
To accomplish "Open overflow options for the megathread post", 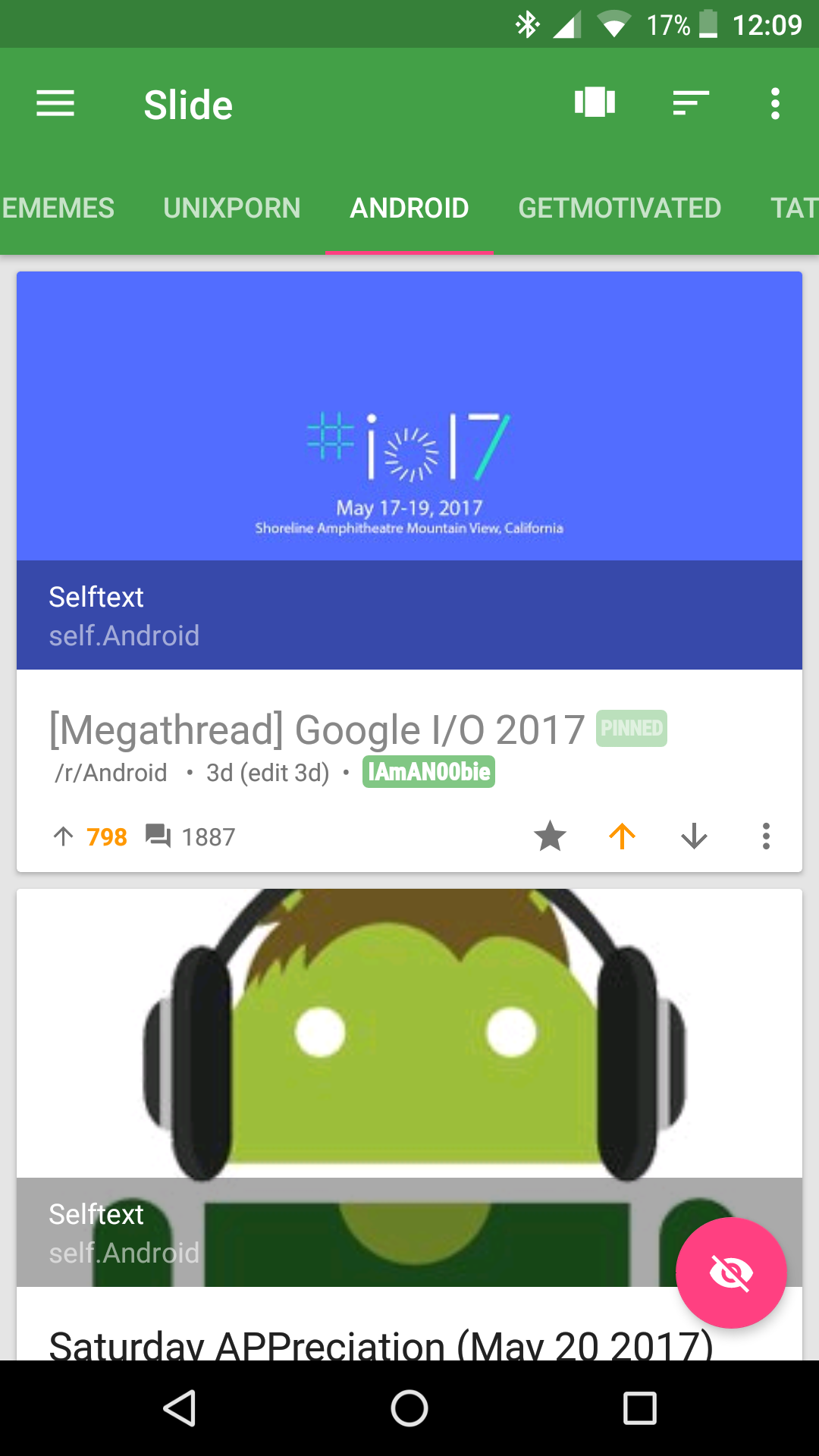I will tap(766, 836).
